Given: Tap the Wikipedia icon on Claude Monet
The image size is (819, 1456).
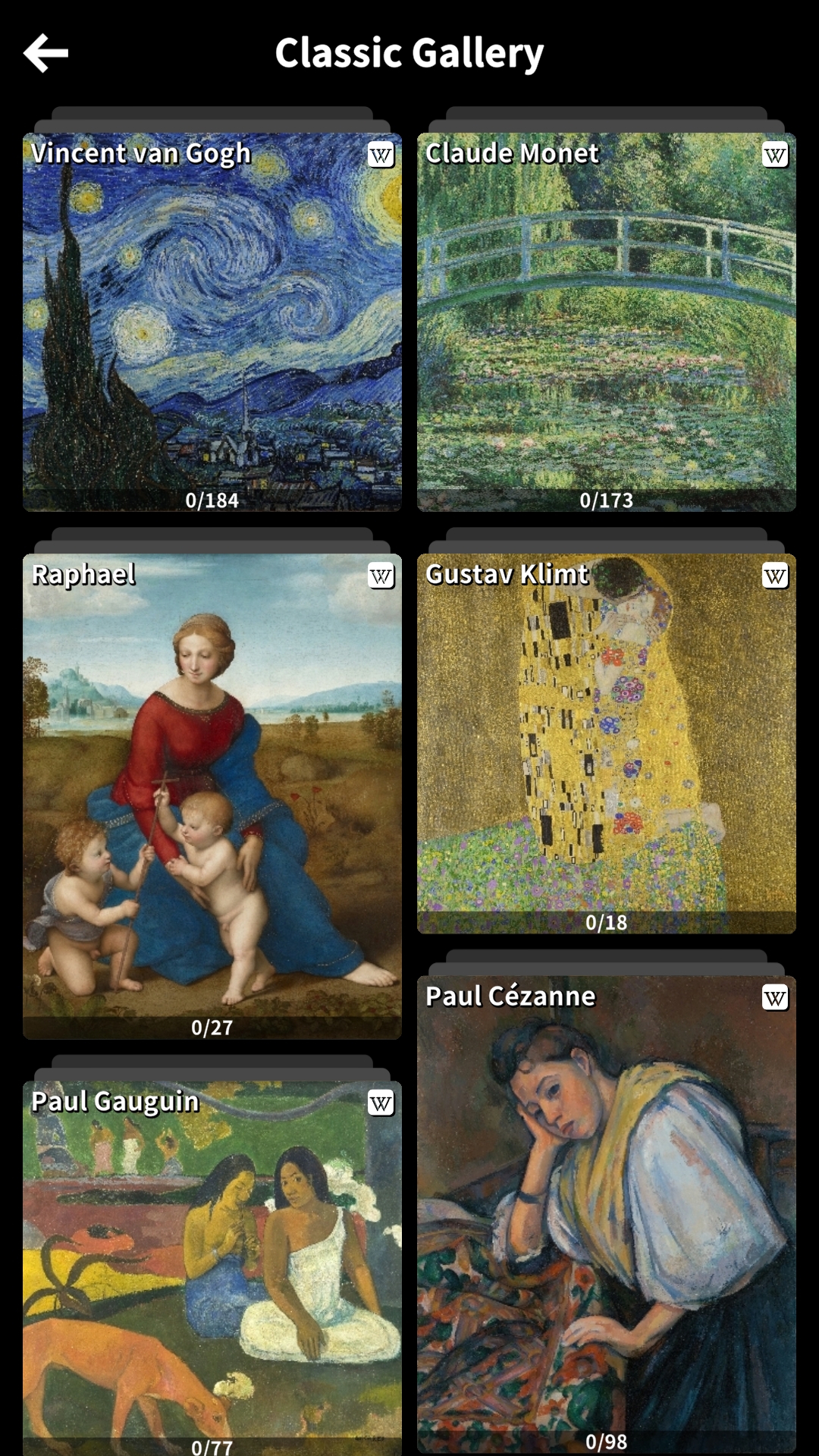Looking at the screenshot, I should pyautogui.click(x=775, y=155).
